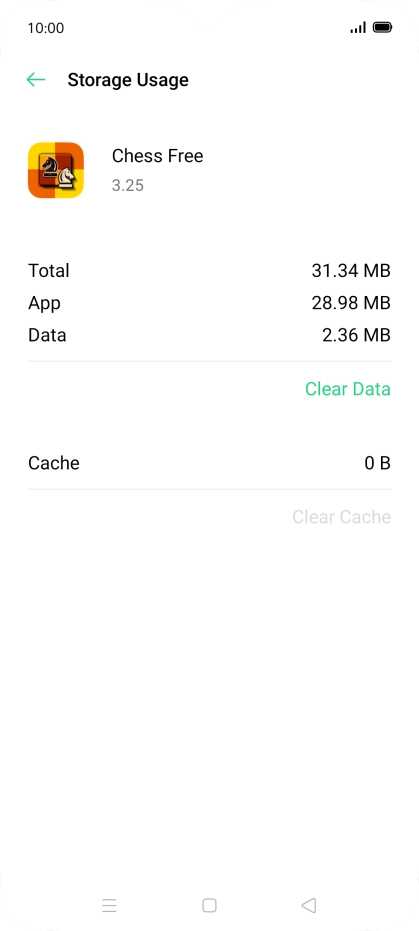The image size is (419, 931).
Task: Clear data for Chess Free
Action: (348, 389)
